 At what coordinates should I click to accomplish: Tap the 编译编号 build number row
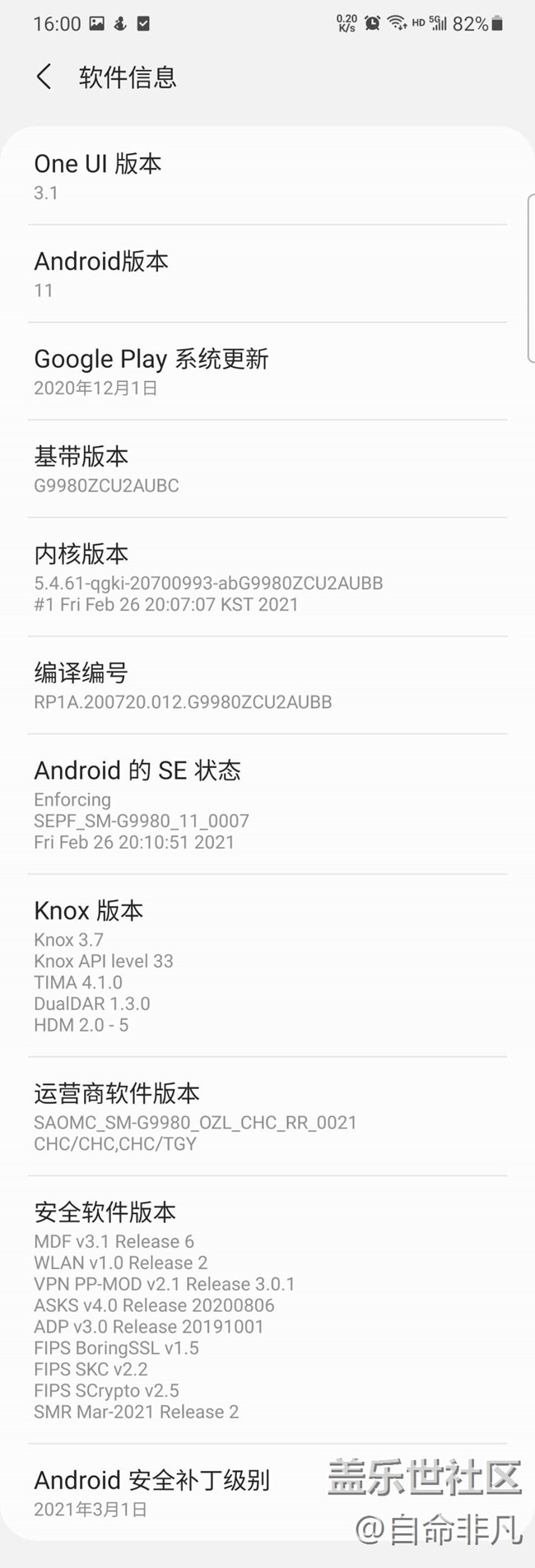267,686
